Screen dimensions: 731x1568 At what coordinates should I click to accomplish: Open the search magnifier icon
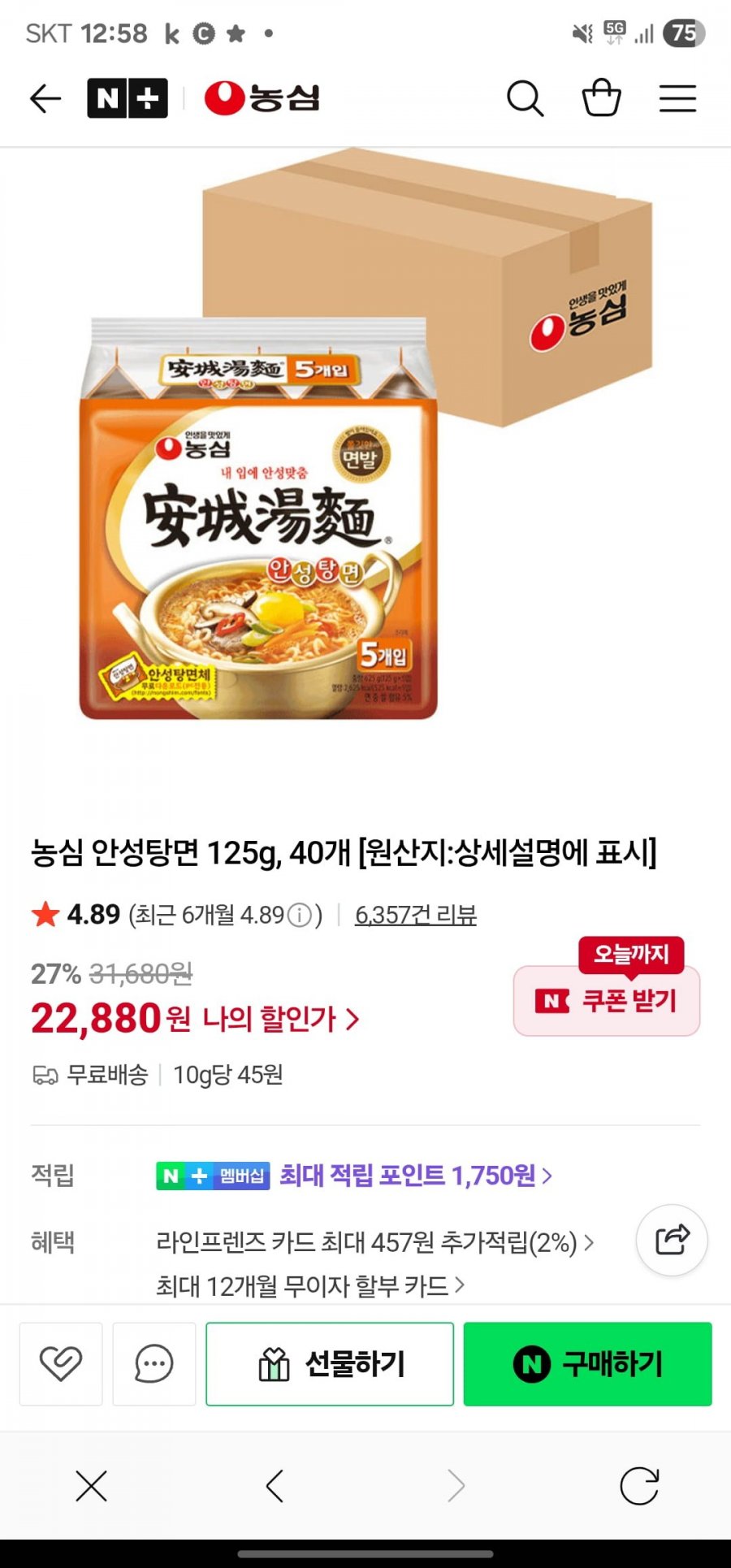(525, 99)
